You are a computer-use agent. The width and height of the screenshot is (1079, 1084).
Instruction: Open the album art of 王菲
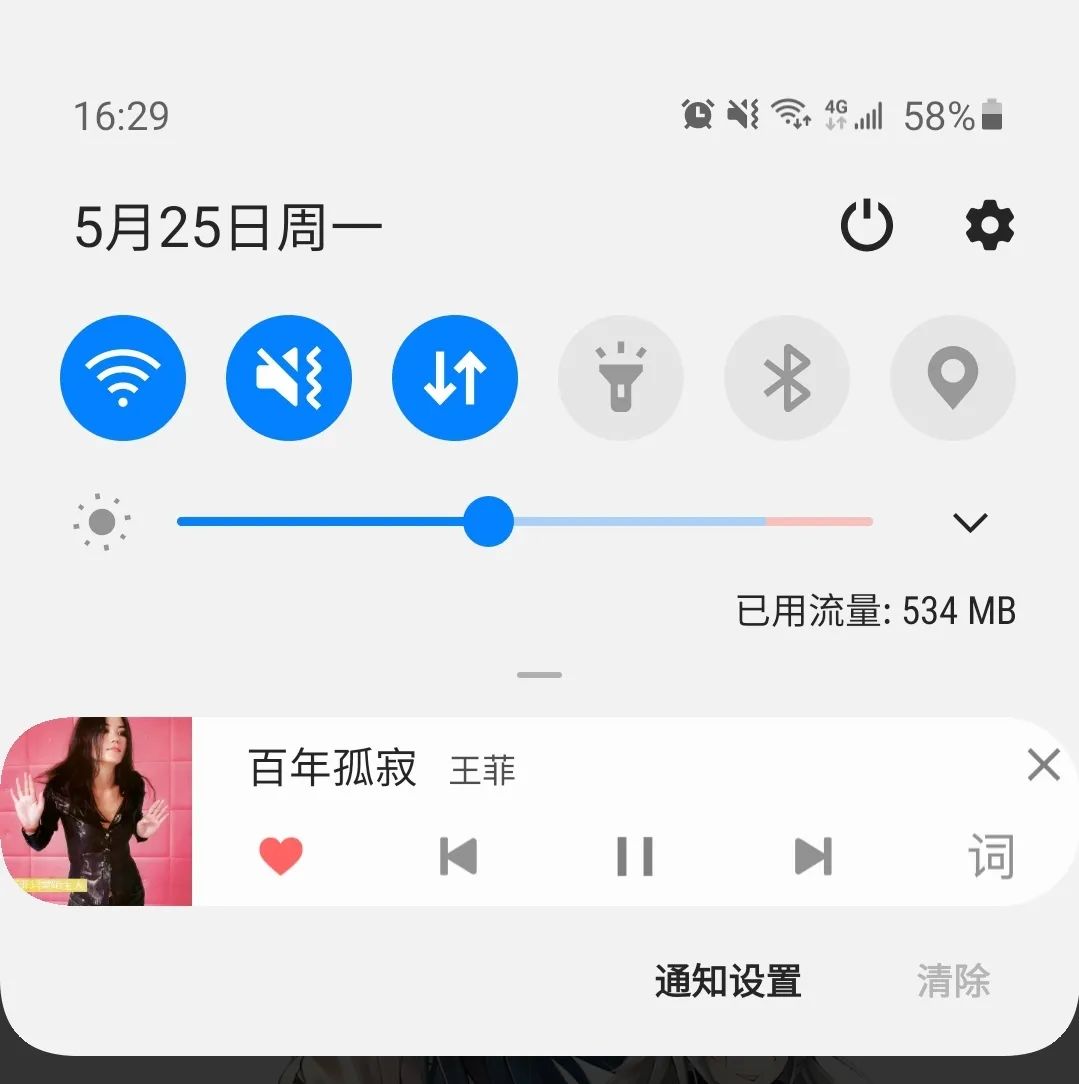97,812
